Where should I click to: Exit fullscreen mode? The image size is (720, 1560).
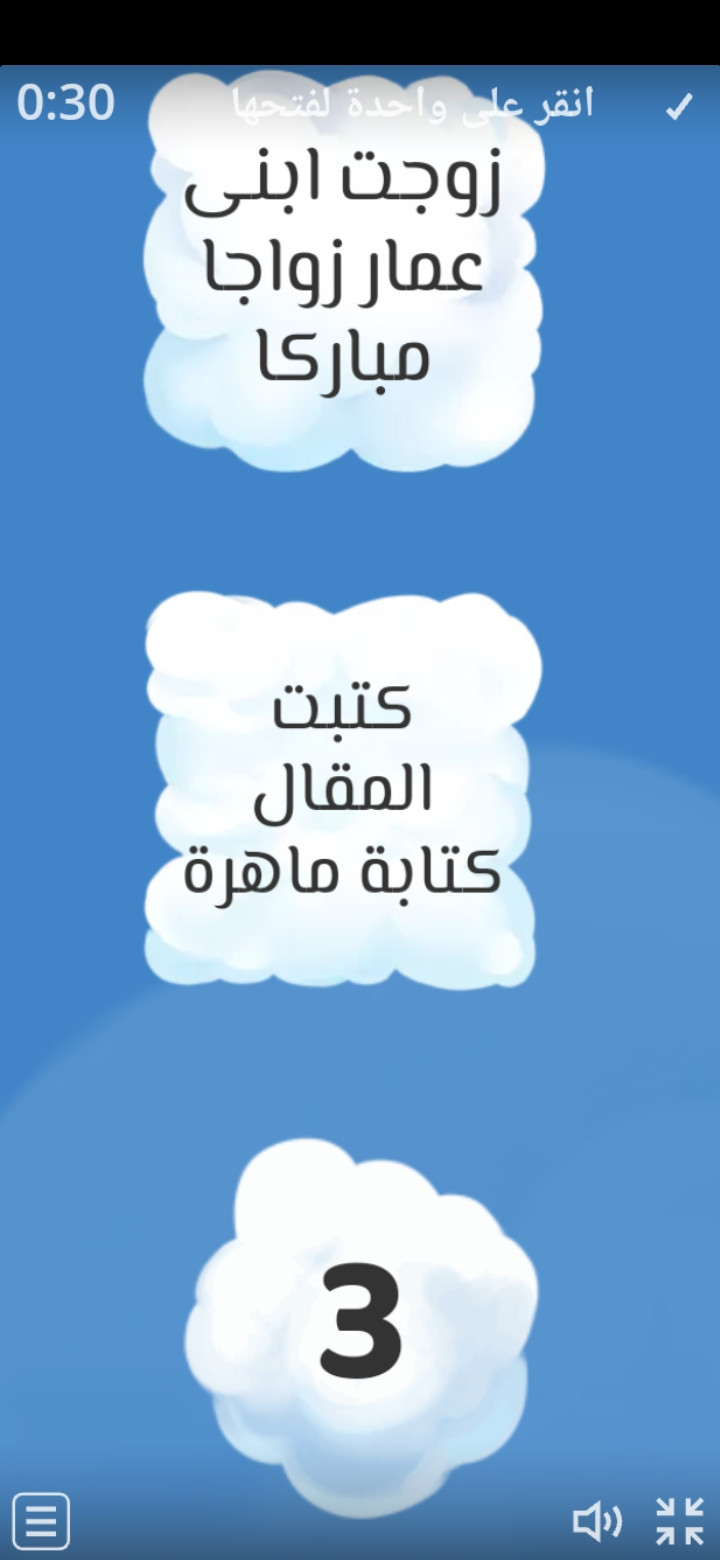pyautogui.click(x=680, y=1521)
